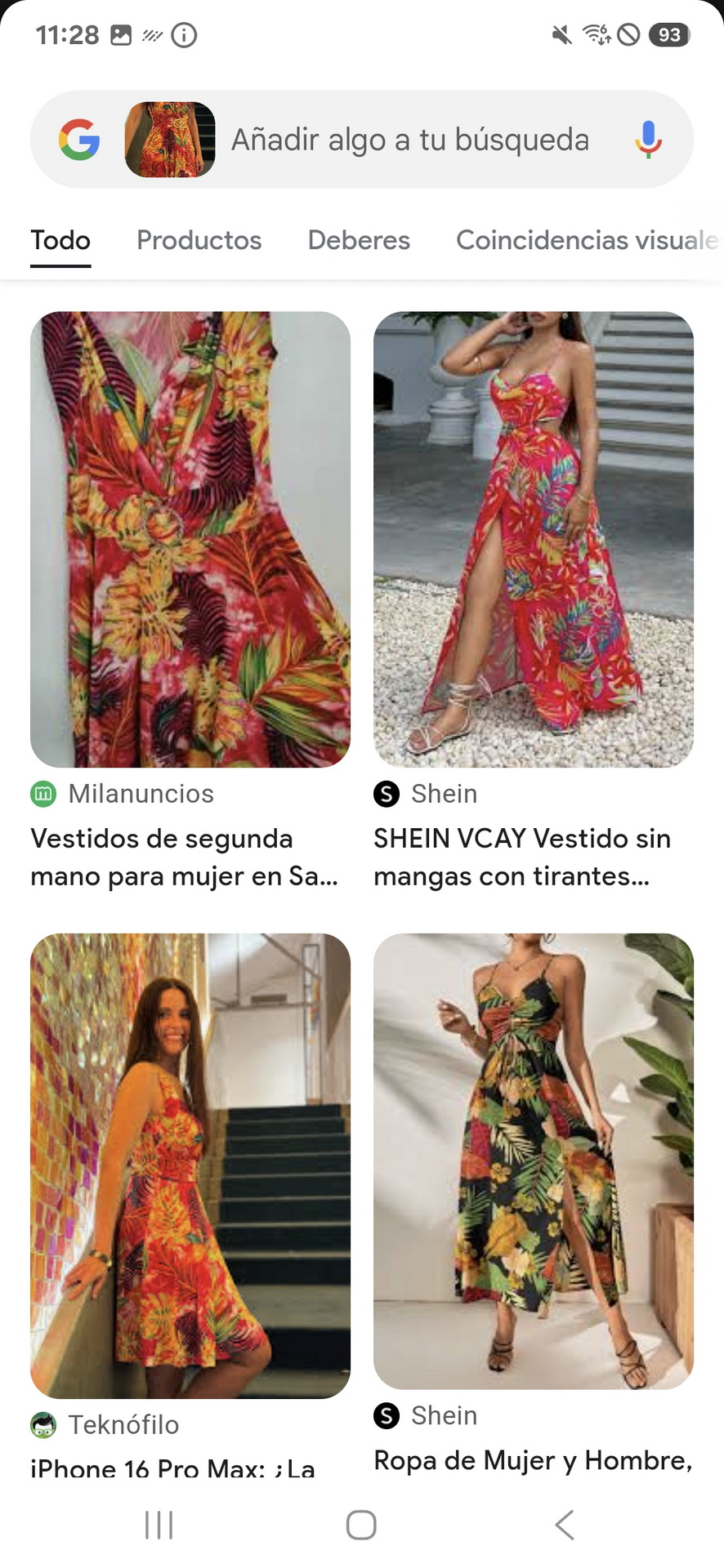The image size is (724, 1568).
Task: Switch to the Productos tab
Action: click(199, 240)
